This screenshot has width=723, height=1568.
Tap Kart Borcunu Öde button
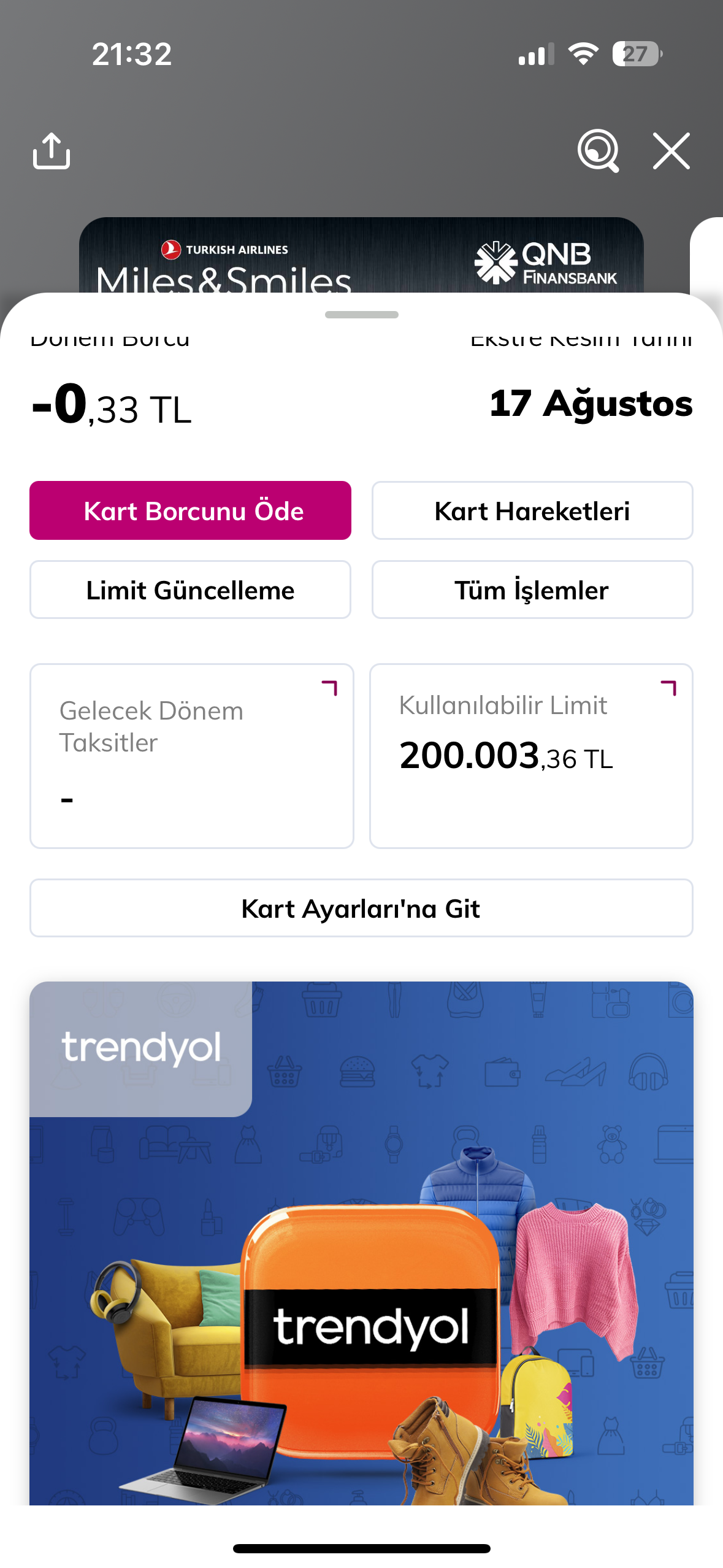coord(190,510)
